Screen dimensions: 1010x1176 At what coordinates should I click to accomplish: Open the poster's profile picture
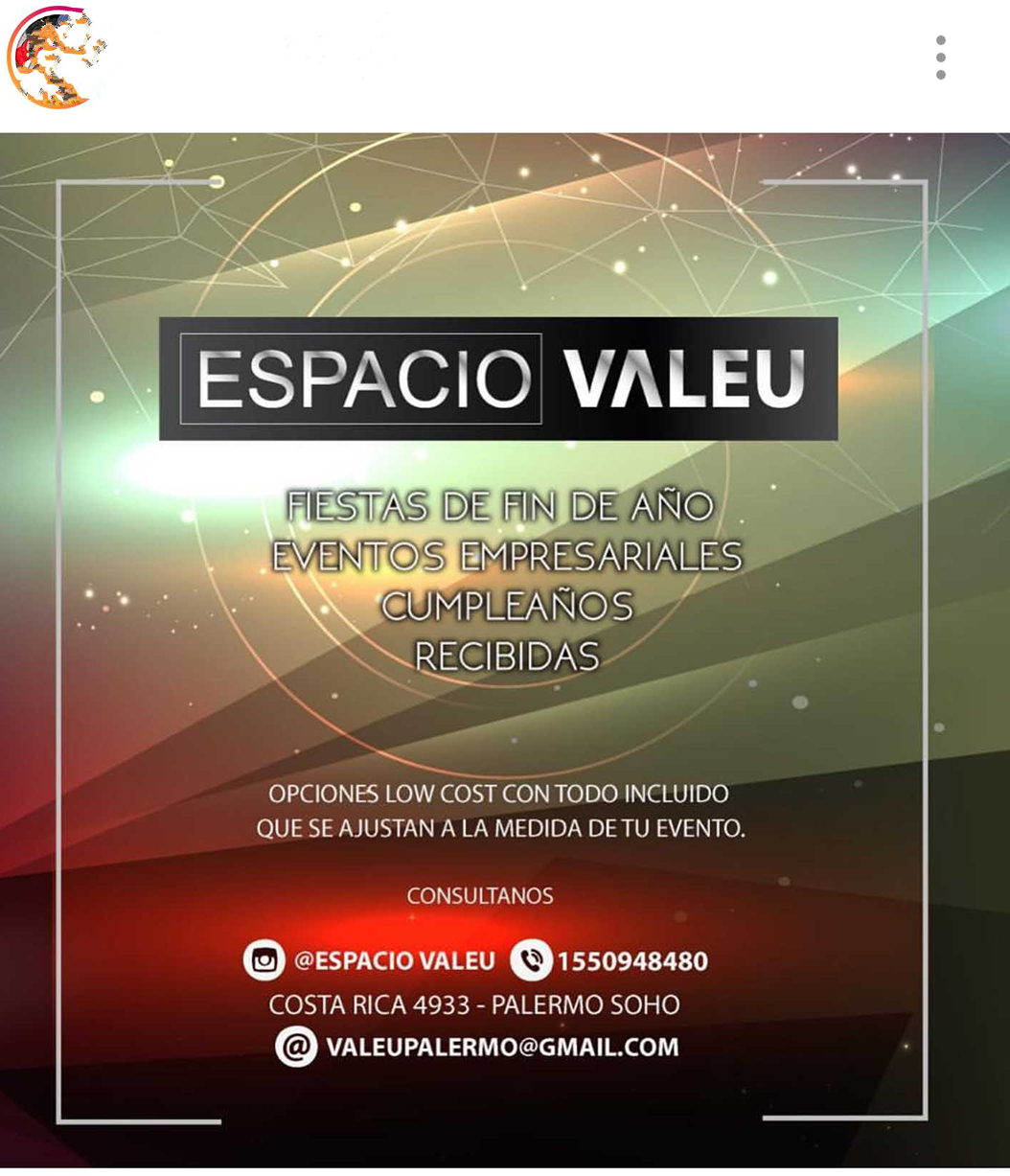[57, 58]
